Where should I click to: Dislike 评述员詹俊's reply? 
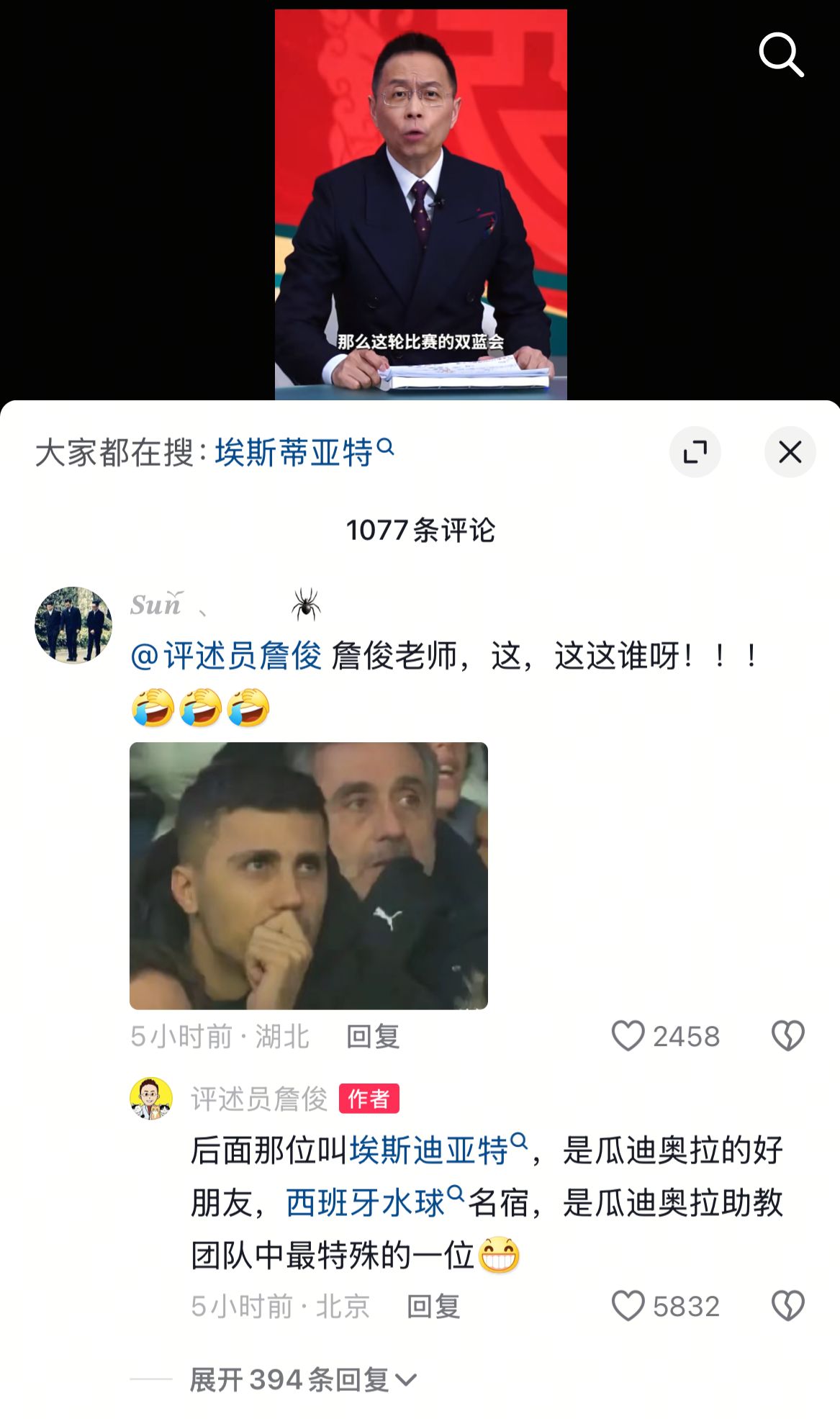[x=787, y=1306]
